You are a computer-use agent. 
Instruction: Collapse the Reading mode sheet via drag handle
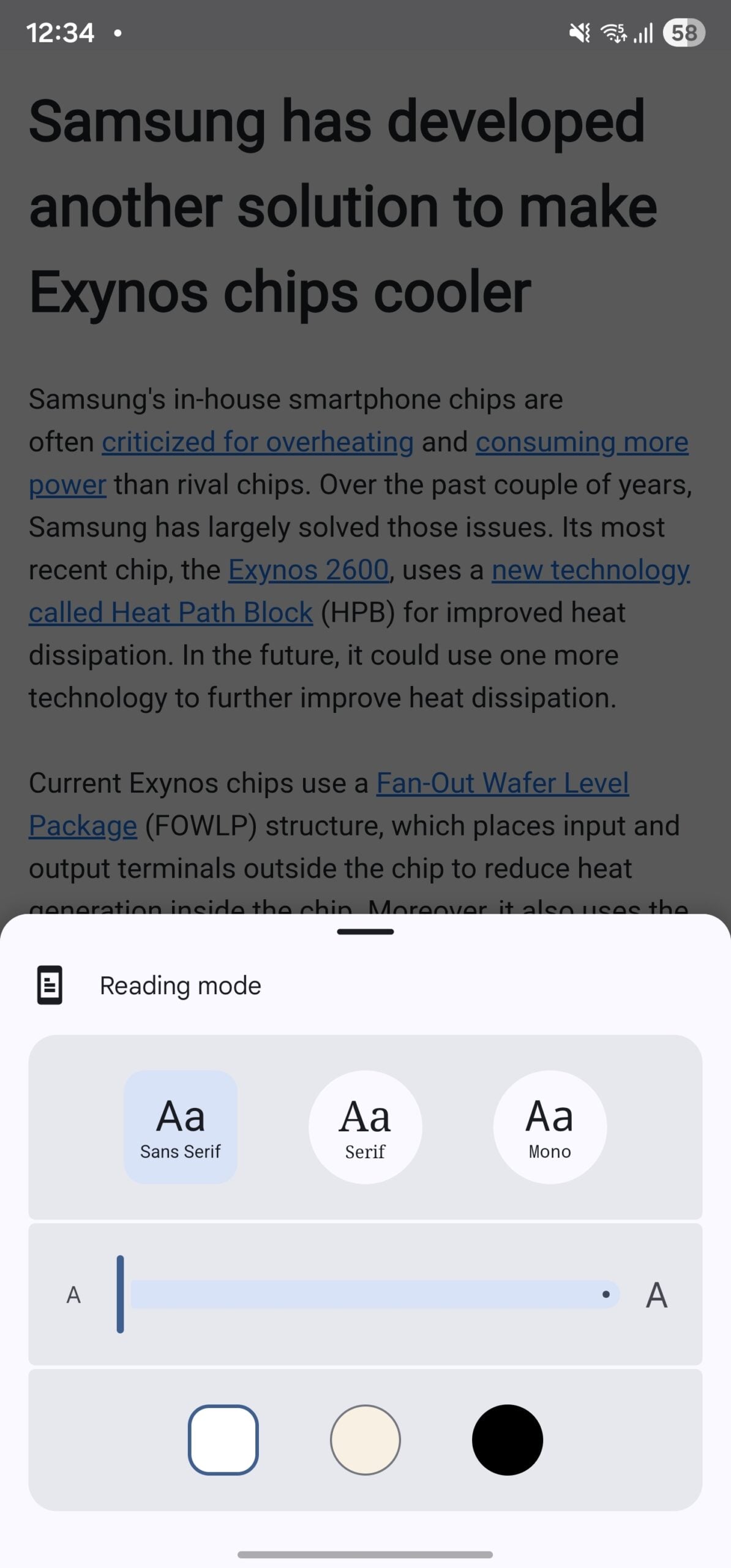pos(365,932)
